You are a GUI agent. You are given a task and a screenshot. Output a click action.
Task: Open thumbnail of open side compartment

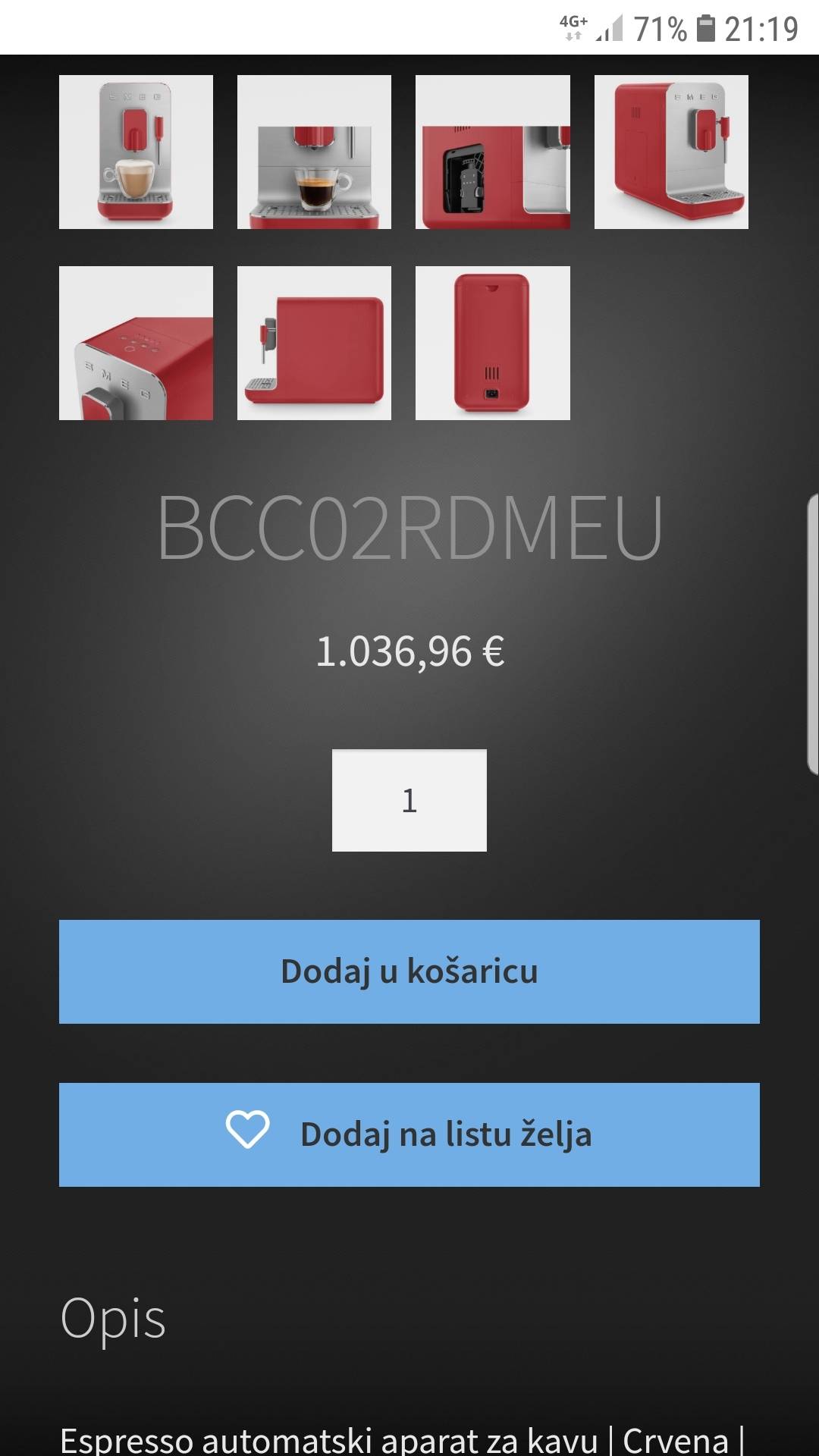pyautogui.click(x=492, y=152)
